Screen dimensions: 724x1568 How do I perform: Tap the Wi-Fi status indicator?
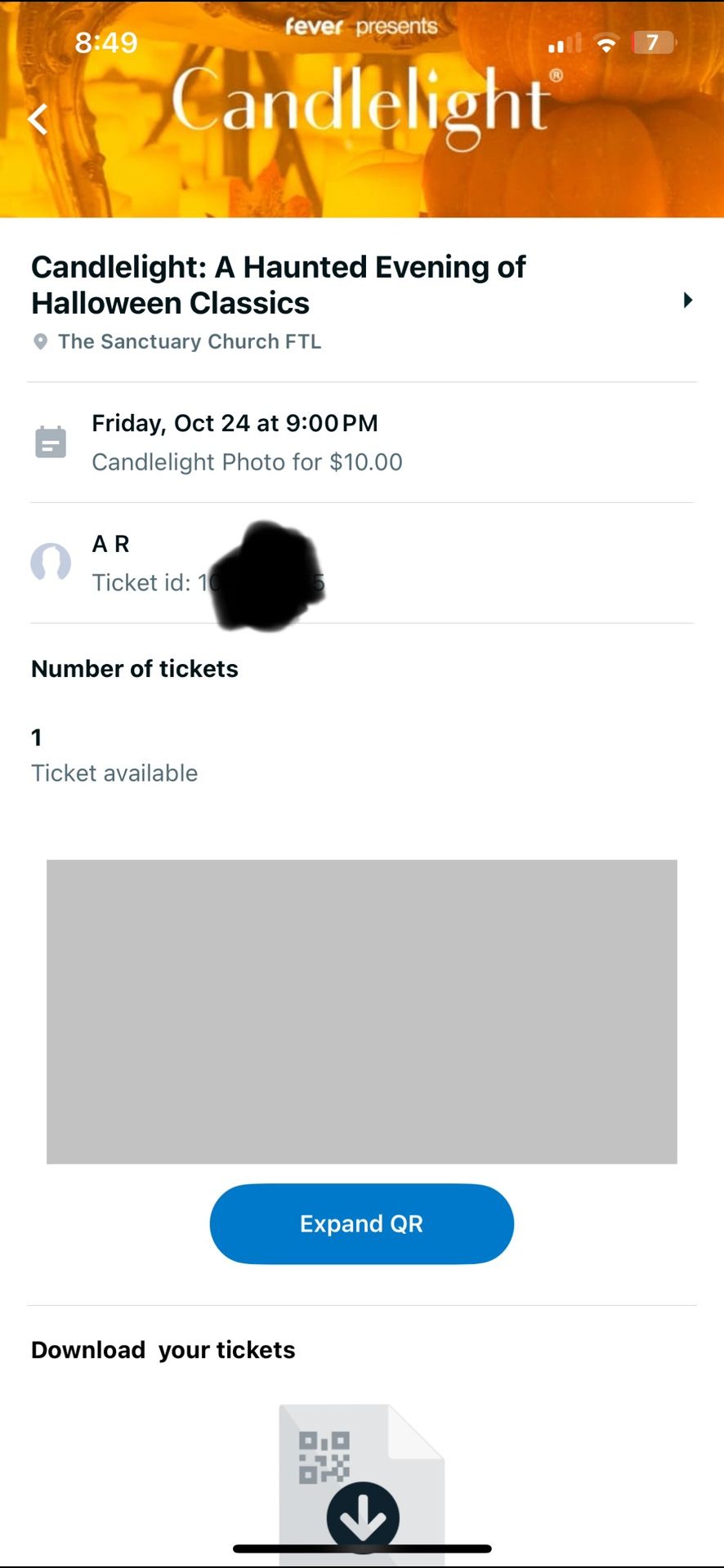point(606,42)
